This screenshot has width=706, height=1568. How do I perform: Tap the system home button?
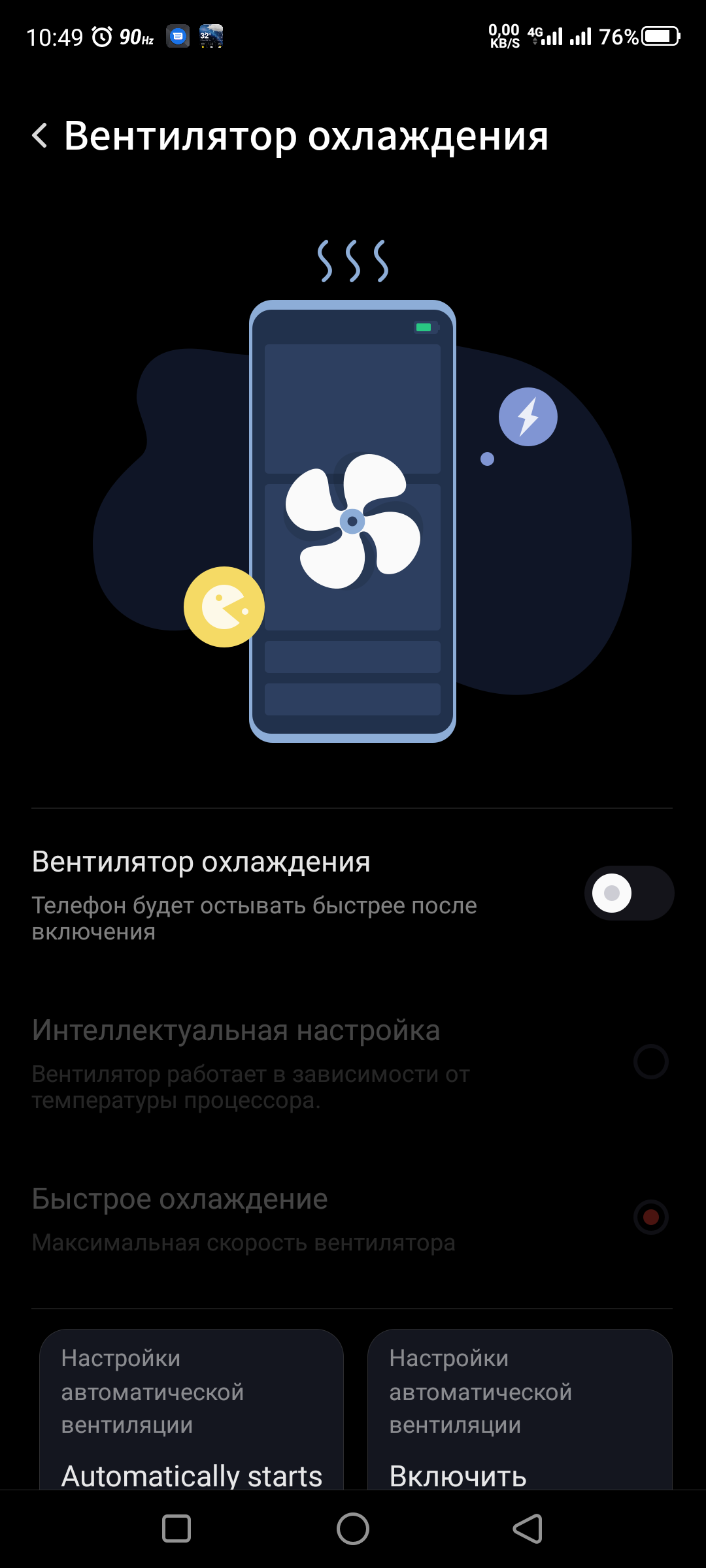(353, 1529)
